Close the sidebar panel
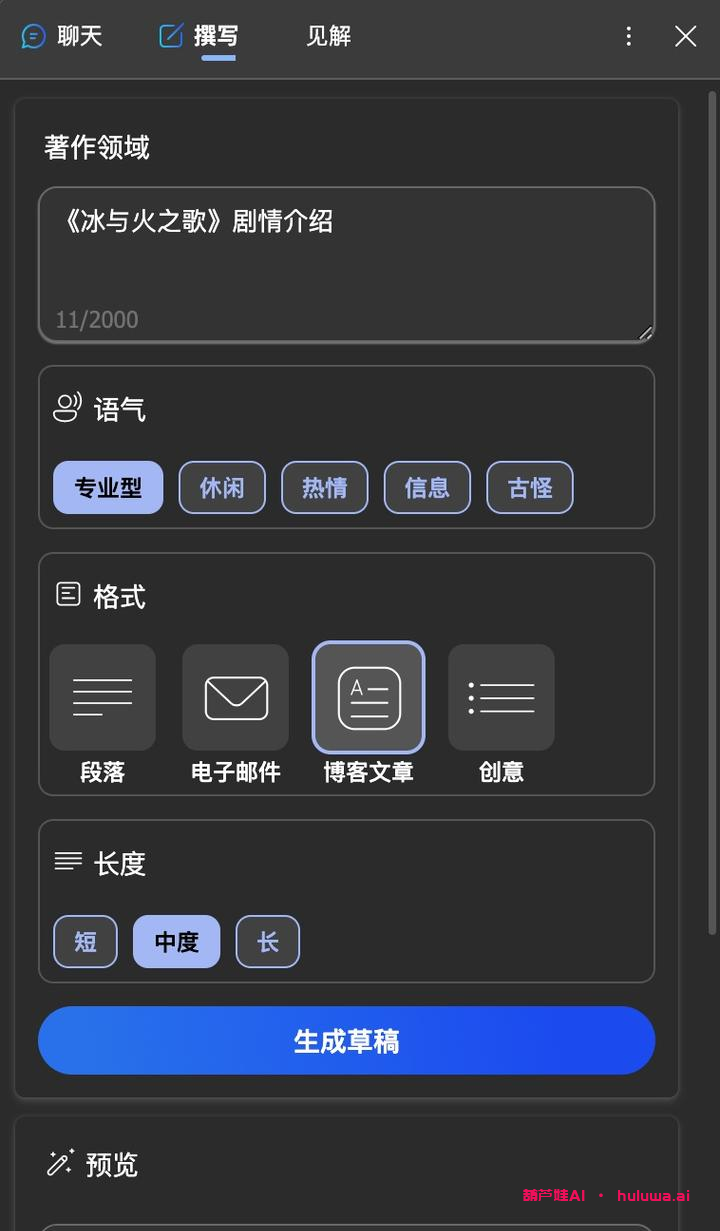Screen dimensions: 720x1231 click(x=685, y=37)
